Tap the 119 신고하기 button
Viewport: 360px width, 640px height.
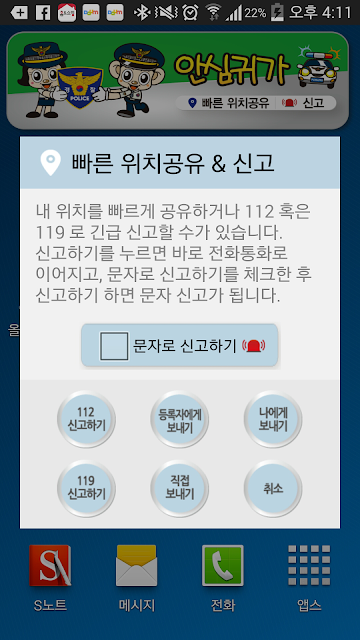tap(86, 489)
